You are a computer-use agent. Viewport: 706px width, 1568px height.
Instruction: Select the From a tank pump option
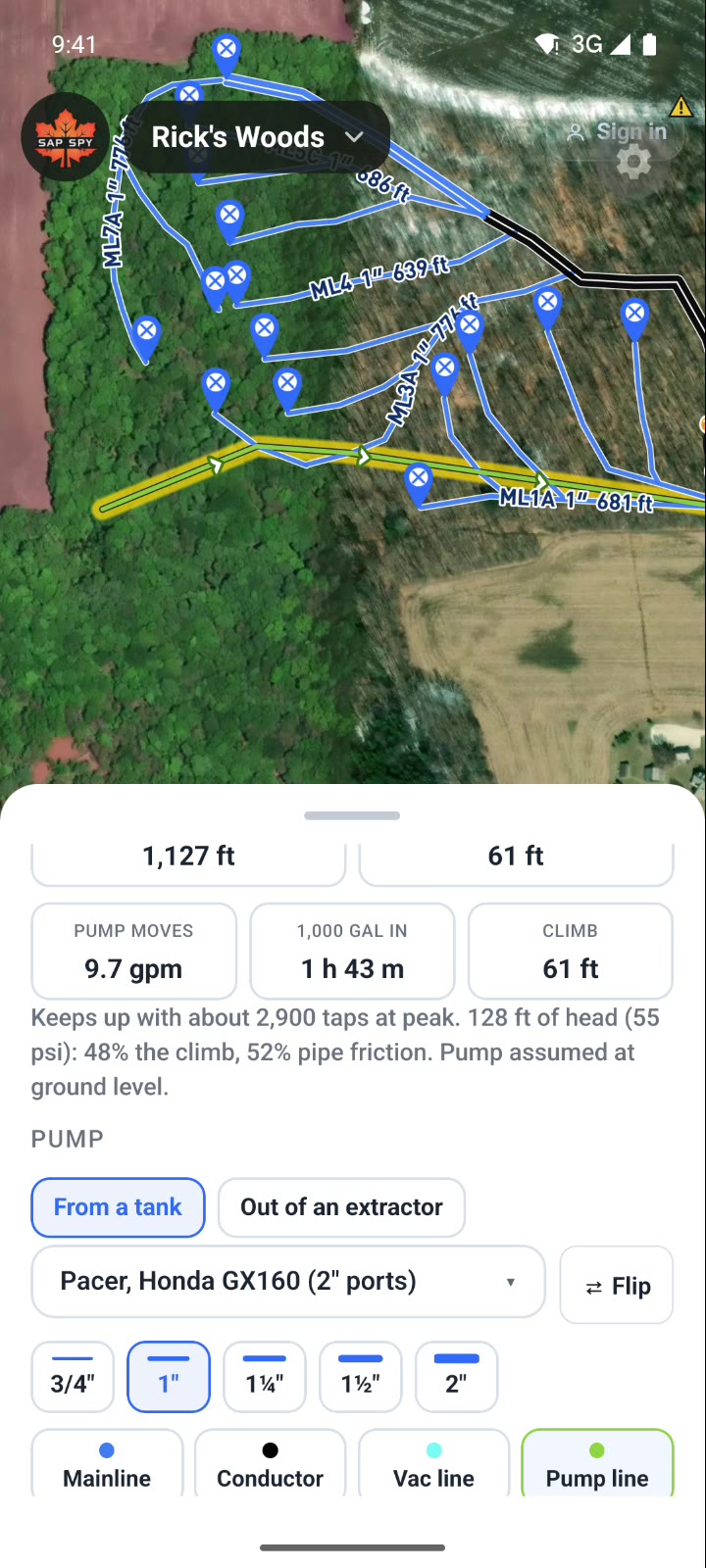[x=118, y=1207]
